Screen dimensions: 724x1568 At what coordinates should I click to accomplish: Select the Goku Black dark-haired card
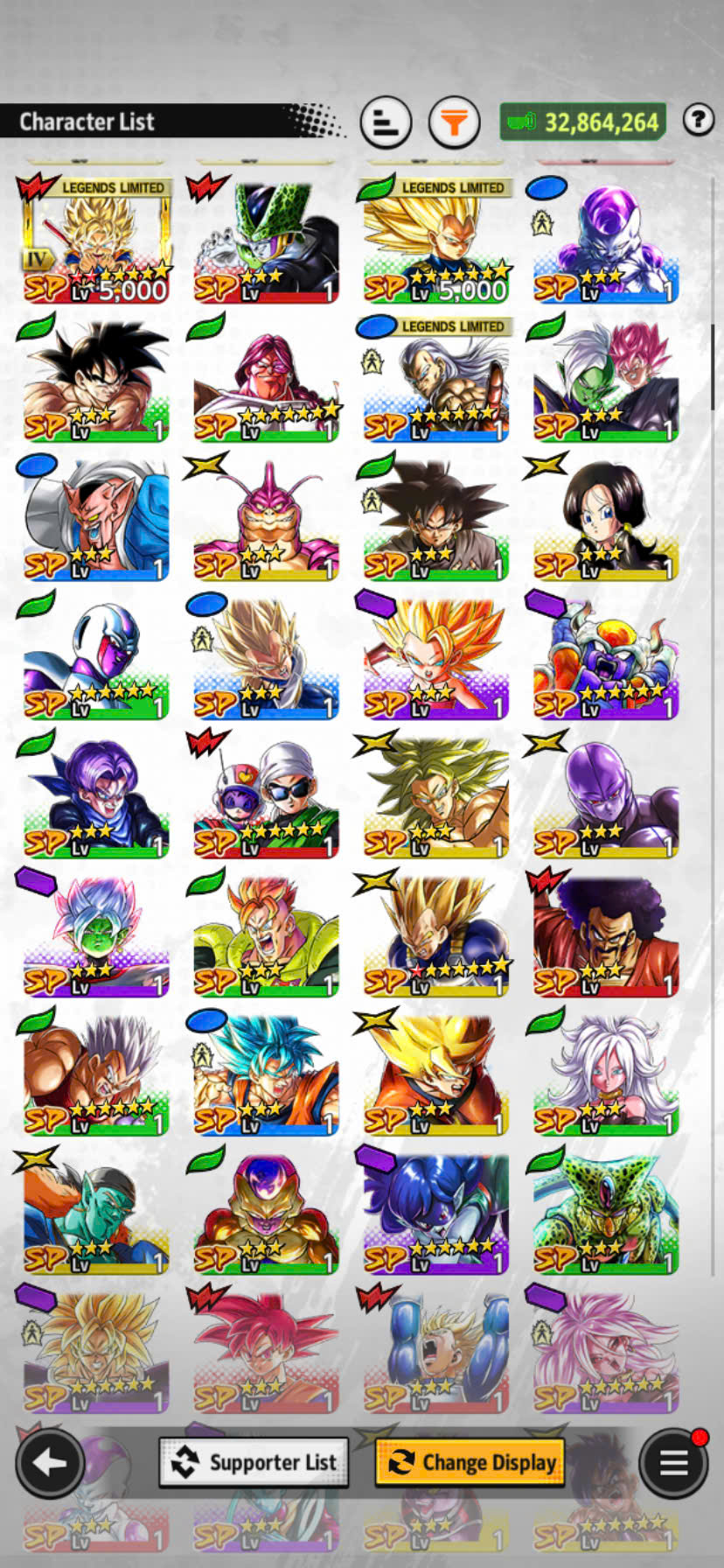[435, 518]
